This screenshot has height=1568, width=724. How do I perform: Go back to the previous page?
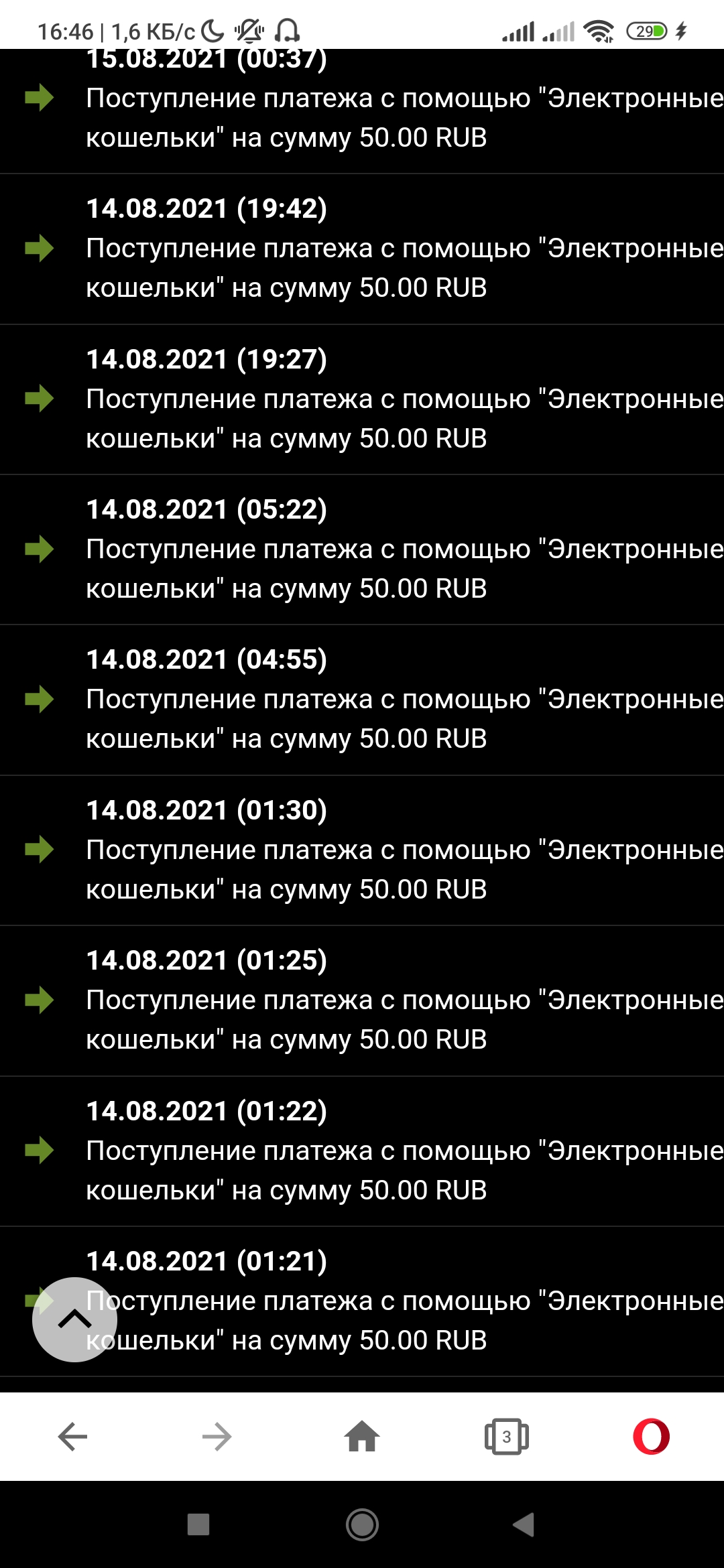pos(72,1437)
